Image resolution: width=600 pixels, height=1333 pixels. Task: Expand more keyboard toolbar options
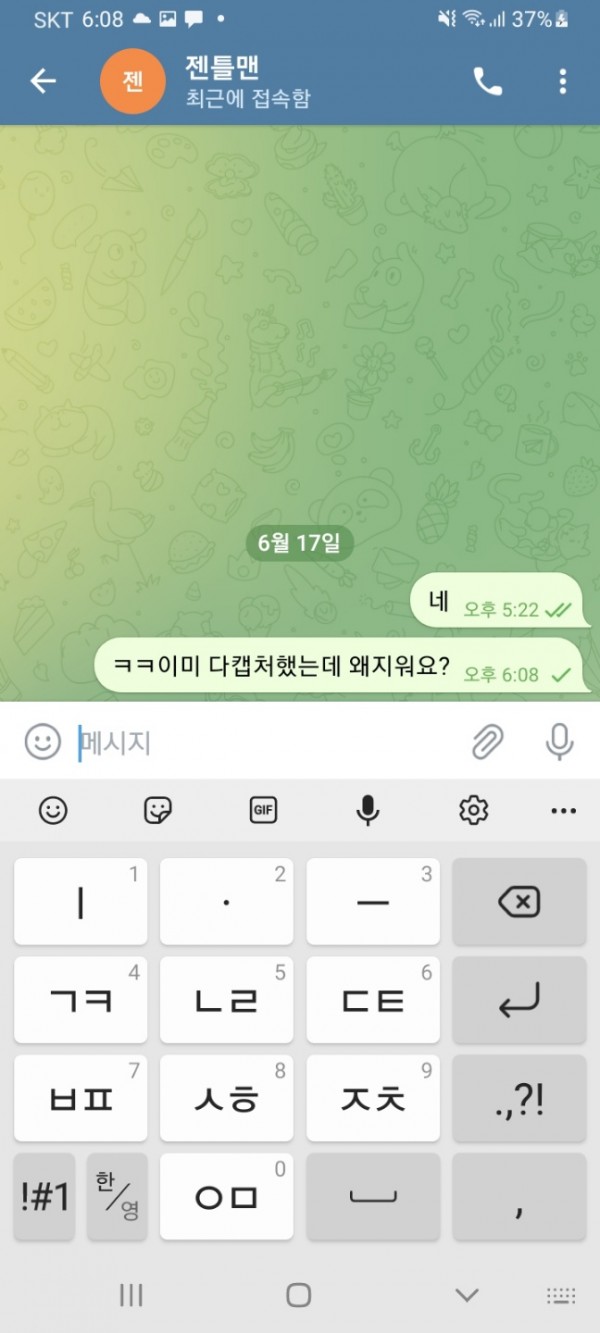(x=563, y=810)
